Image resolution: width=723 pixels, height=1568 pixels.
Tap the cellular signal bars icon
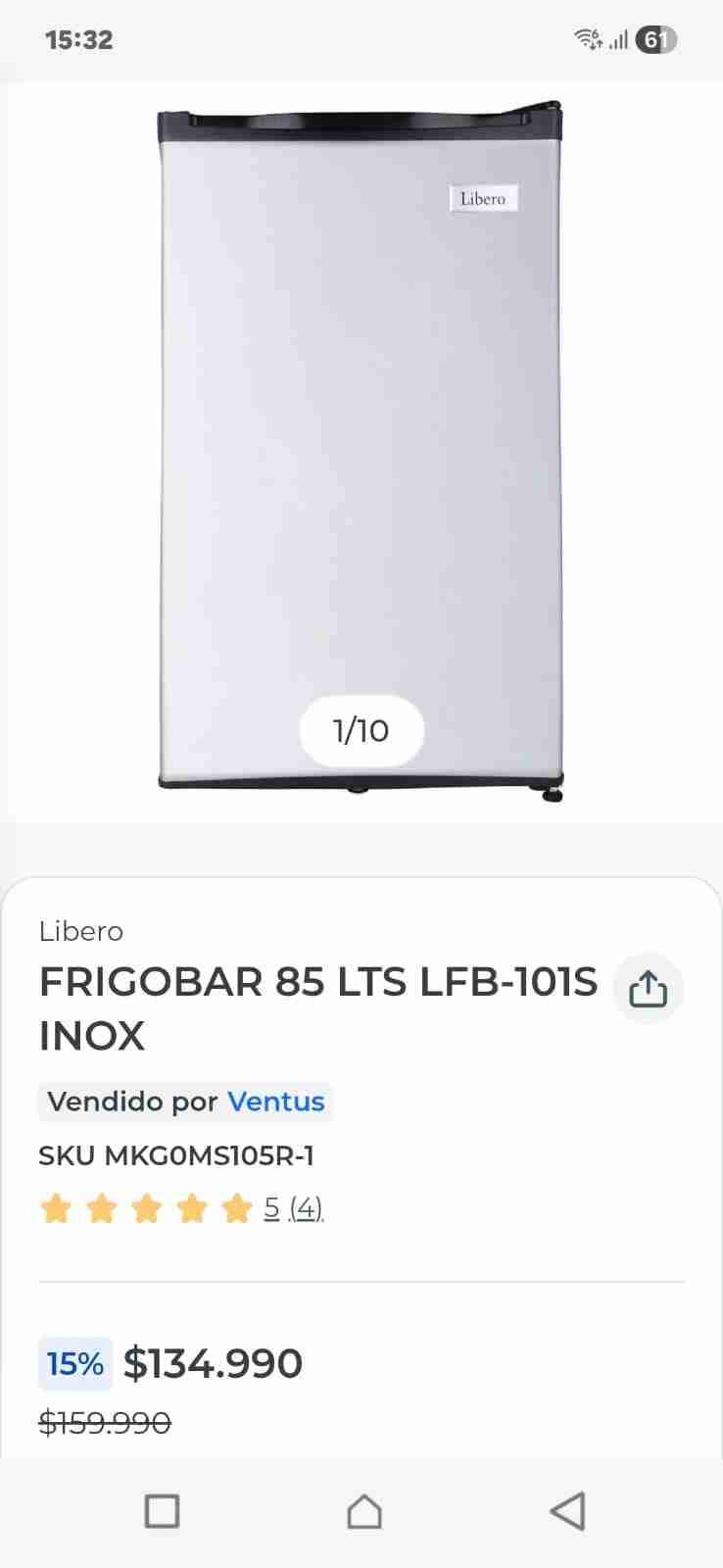(618, 40)
